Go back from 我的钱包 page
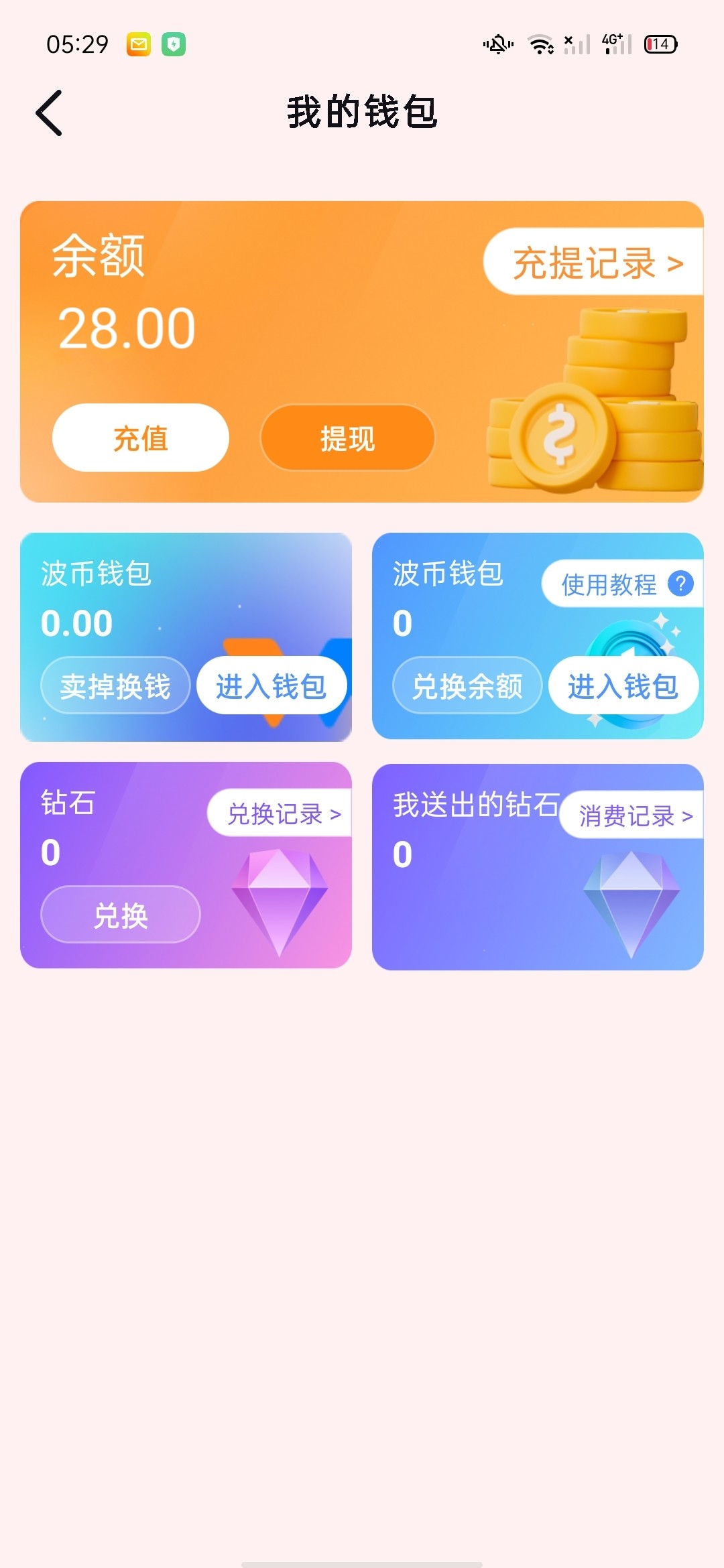 point(50,113)
